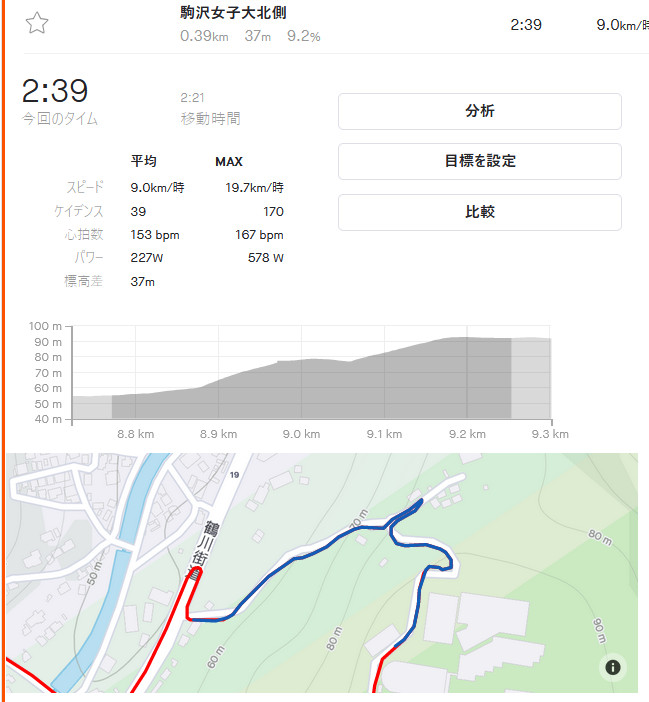The image size is (649, 702).
Task: Open the 駒沢女子大北側 segment title
Action: pos(240,13)
